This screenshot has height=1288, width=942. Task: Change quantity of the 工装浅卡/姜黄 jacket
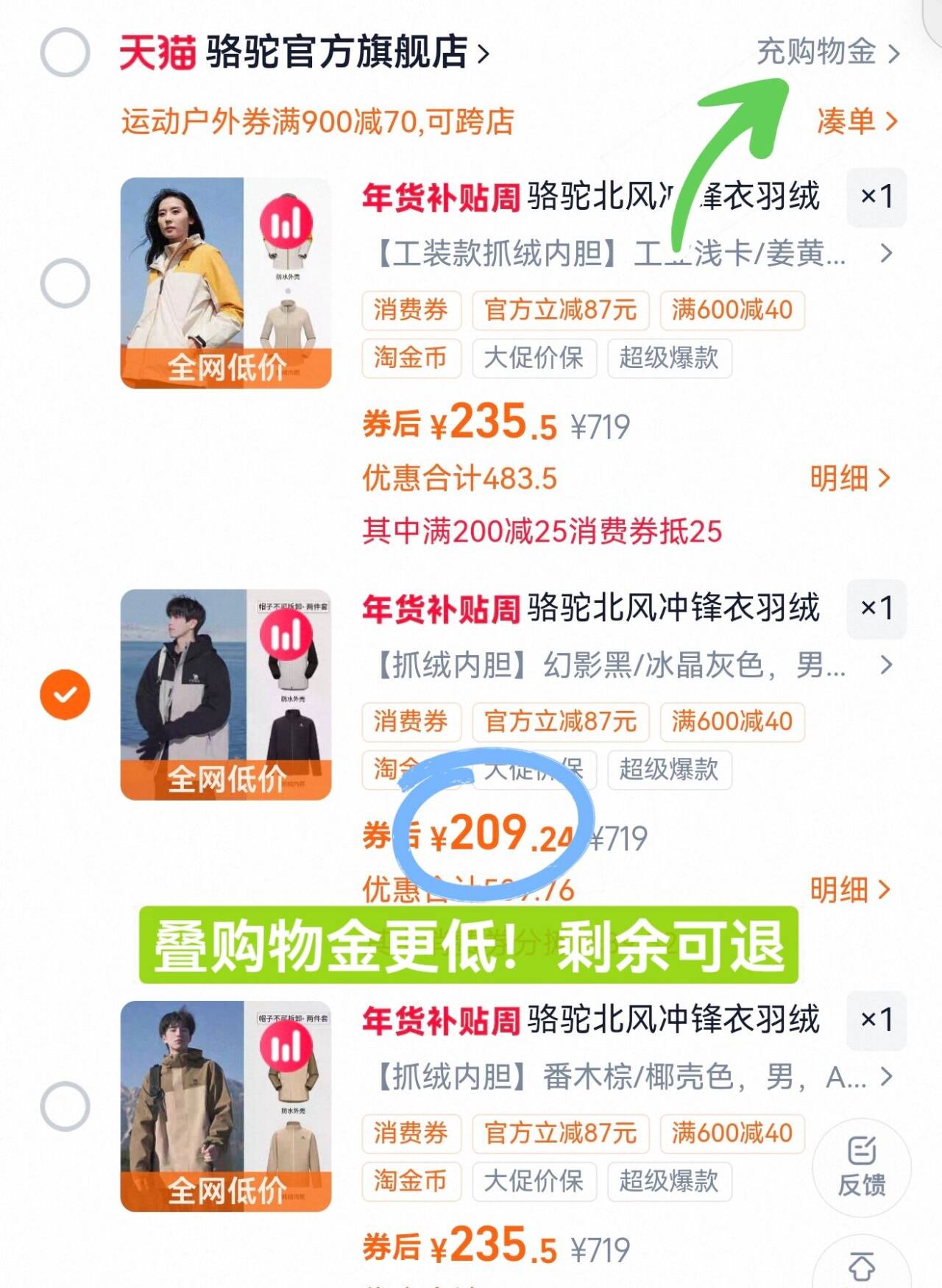pyautogui.click(x=876, y=197)
